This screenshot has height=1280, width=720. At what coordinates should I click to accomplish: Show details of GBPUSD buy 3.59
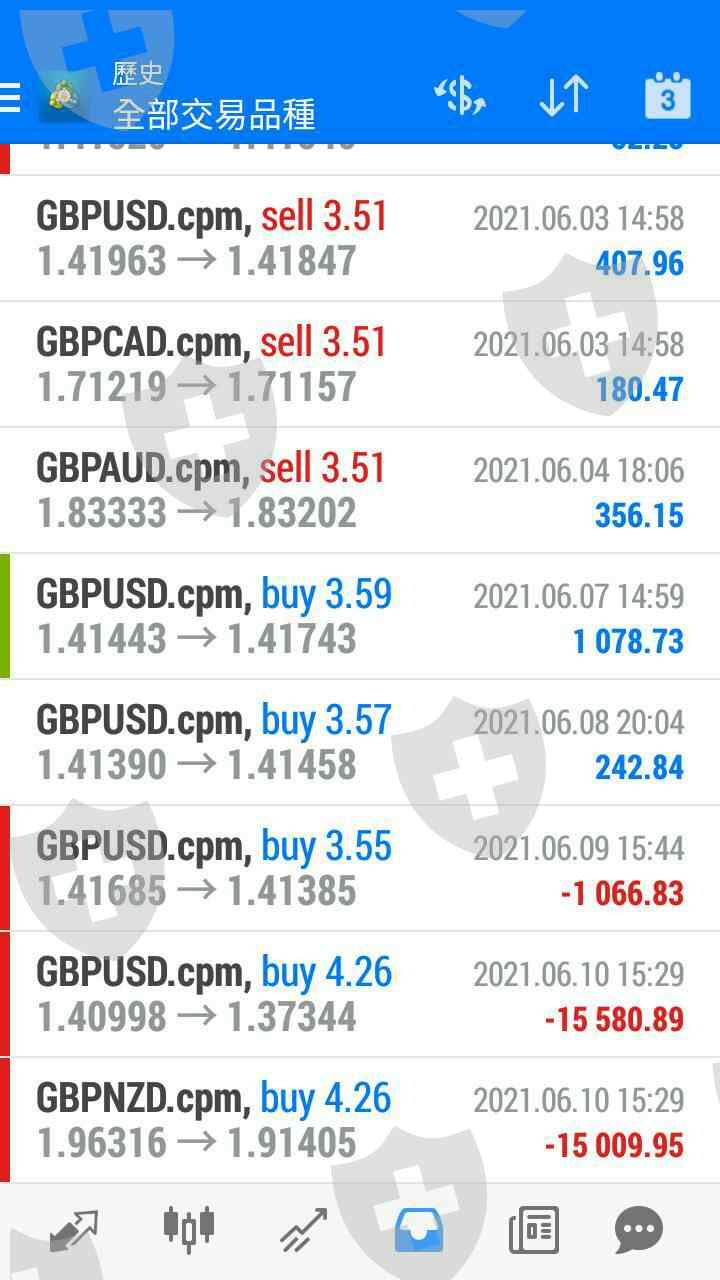pos(360,617)
